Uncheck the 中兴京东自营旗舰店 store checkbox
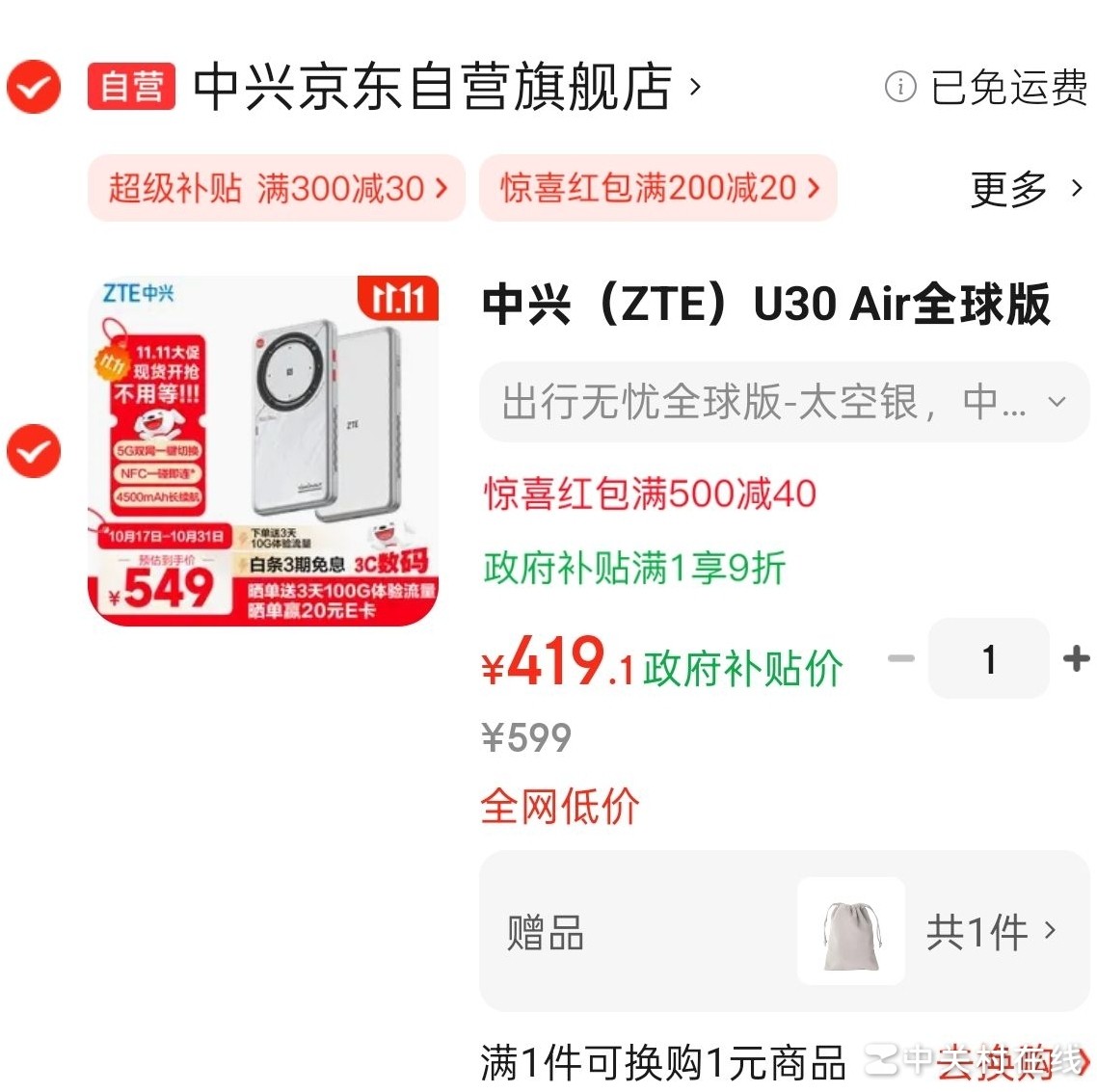This screenshot has width=1097, height=1092. (34, 87)
